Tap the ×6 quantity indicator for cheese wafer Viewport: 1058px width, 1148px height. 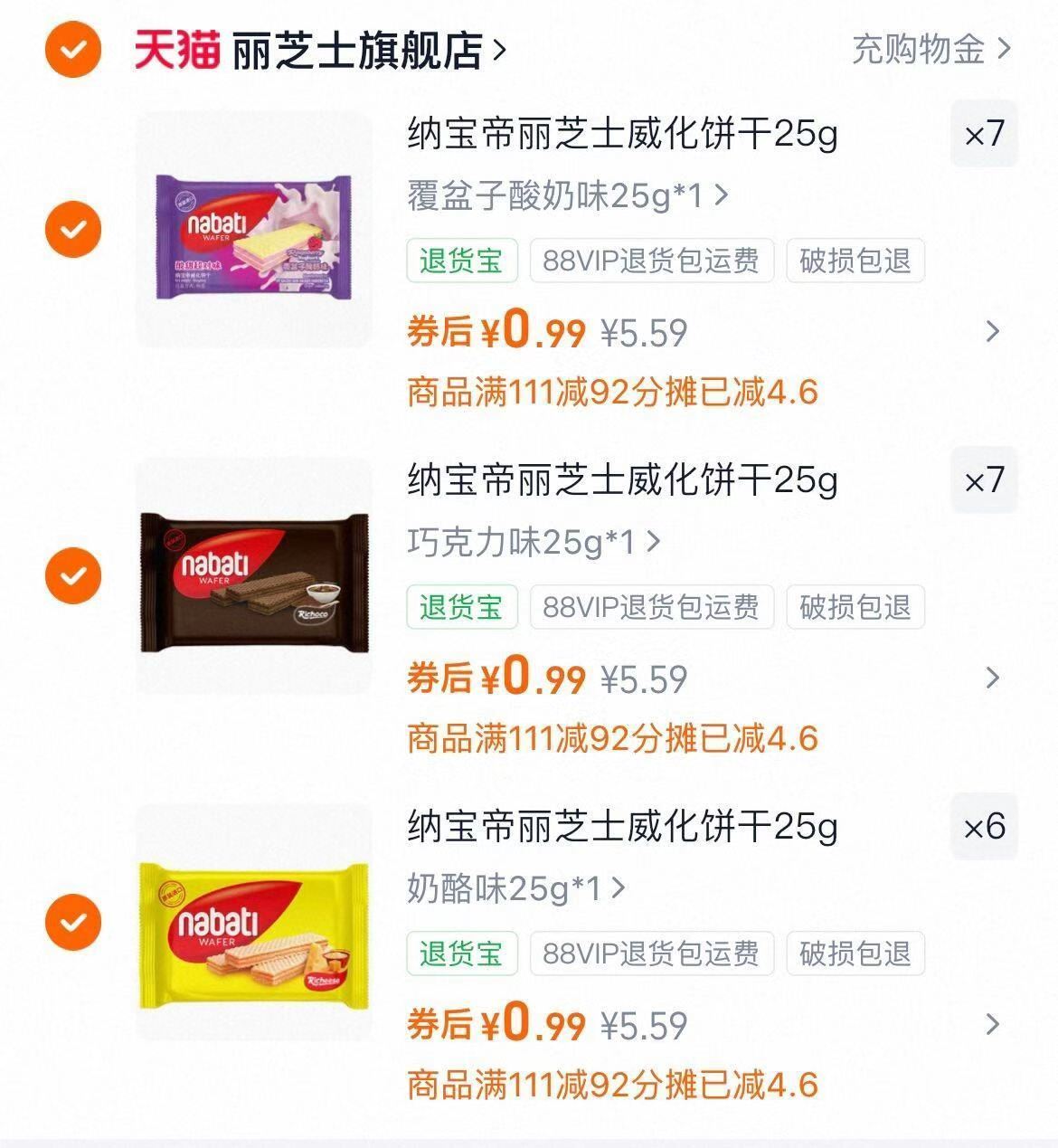pos(982,826)
